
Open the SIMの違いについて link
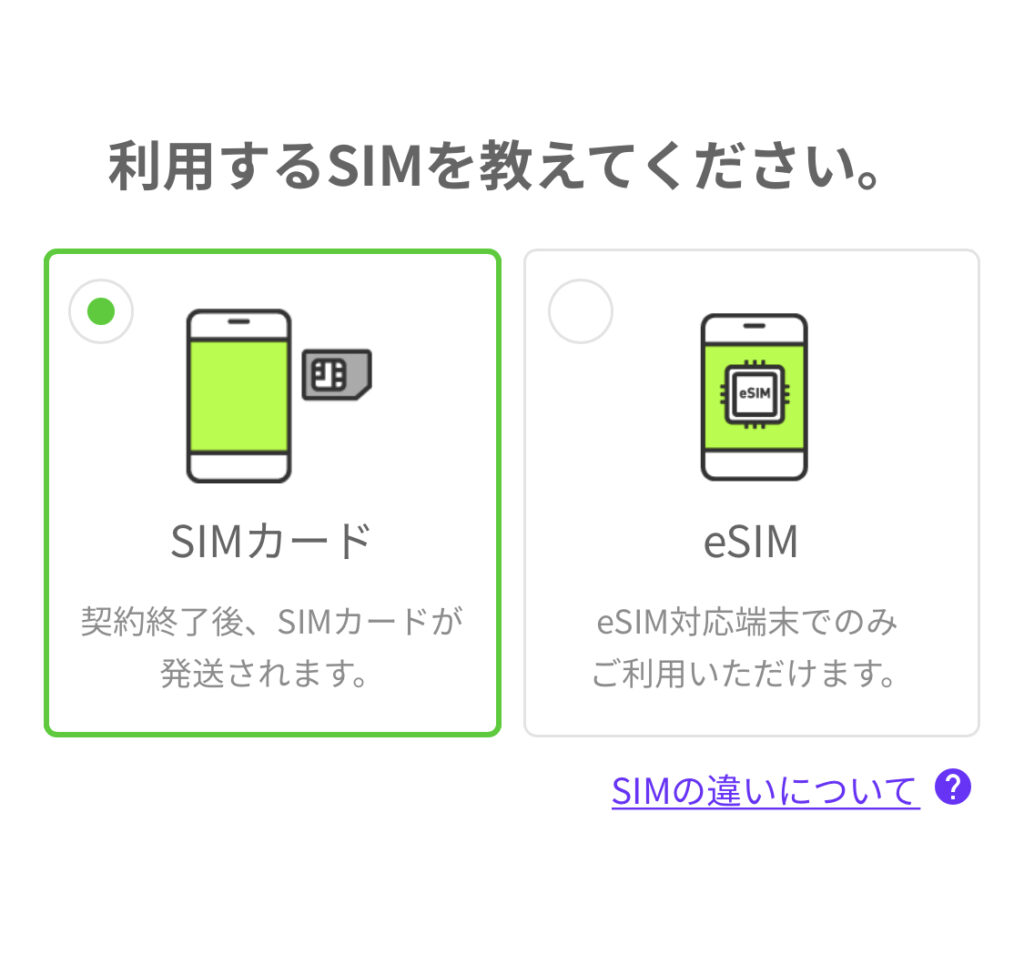[x=765, y=791]
